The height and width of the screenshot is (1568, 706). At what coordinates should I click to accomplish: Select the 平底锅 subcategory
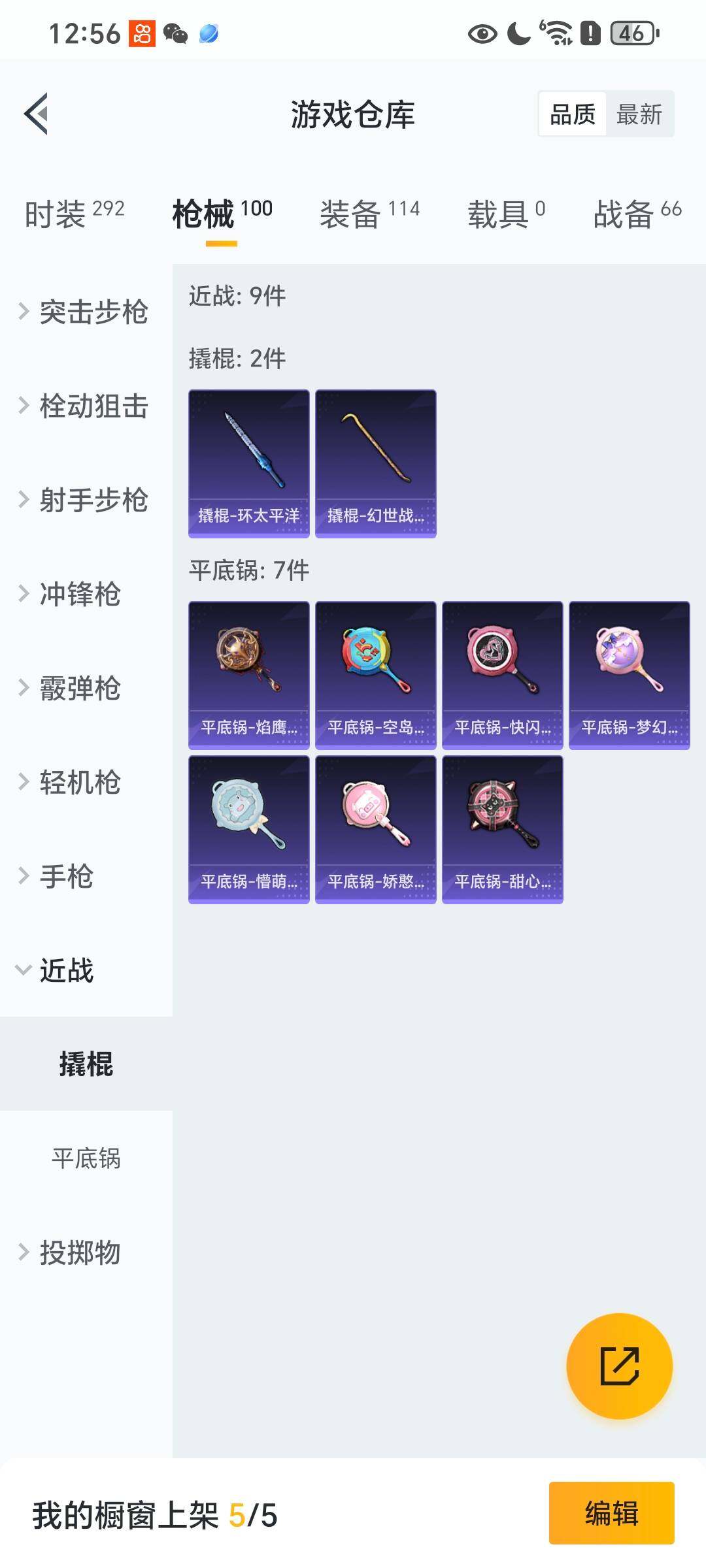pyautogui.click(x=86, y=1158)
